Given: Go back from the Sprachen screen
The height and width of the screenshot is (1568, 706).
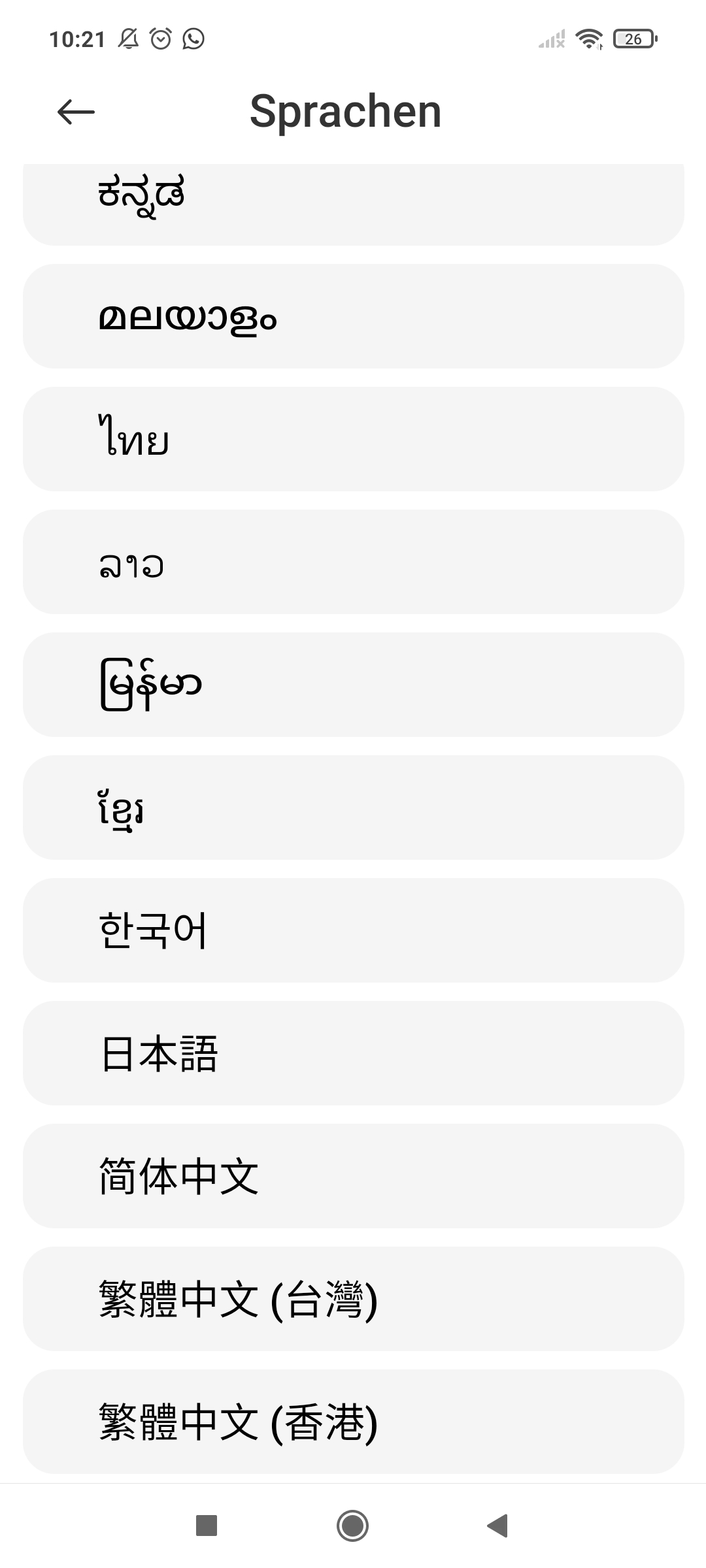Looking at the screenshot, I should point(76,112).
